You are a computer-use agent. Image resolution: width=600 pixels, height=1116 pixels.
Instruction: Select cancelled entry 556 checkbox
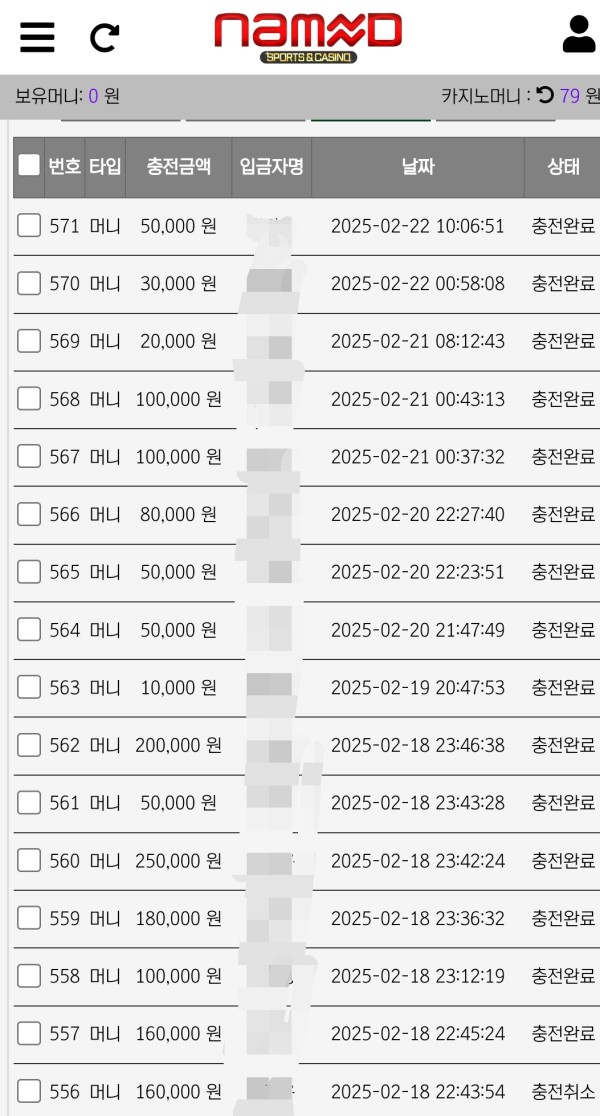click(29, 1091)
